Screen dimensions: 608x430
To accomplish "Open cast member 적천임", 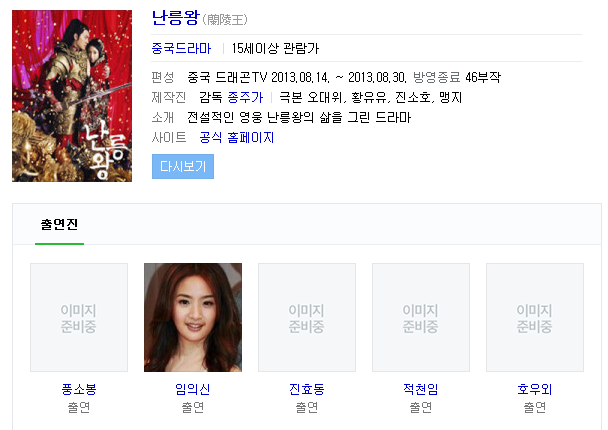I will pos(421,389).
